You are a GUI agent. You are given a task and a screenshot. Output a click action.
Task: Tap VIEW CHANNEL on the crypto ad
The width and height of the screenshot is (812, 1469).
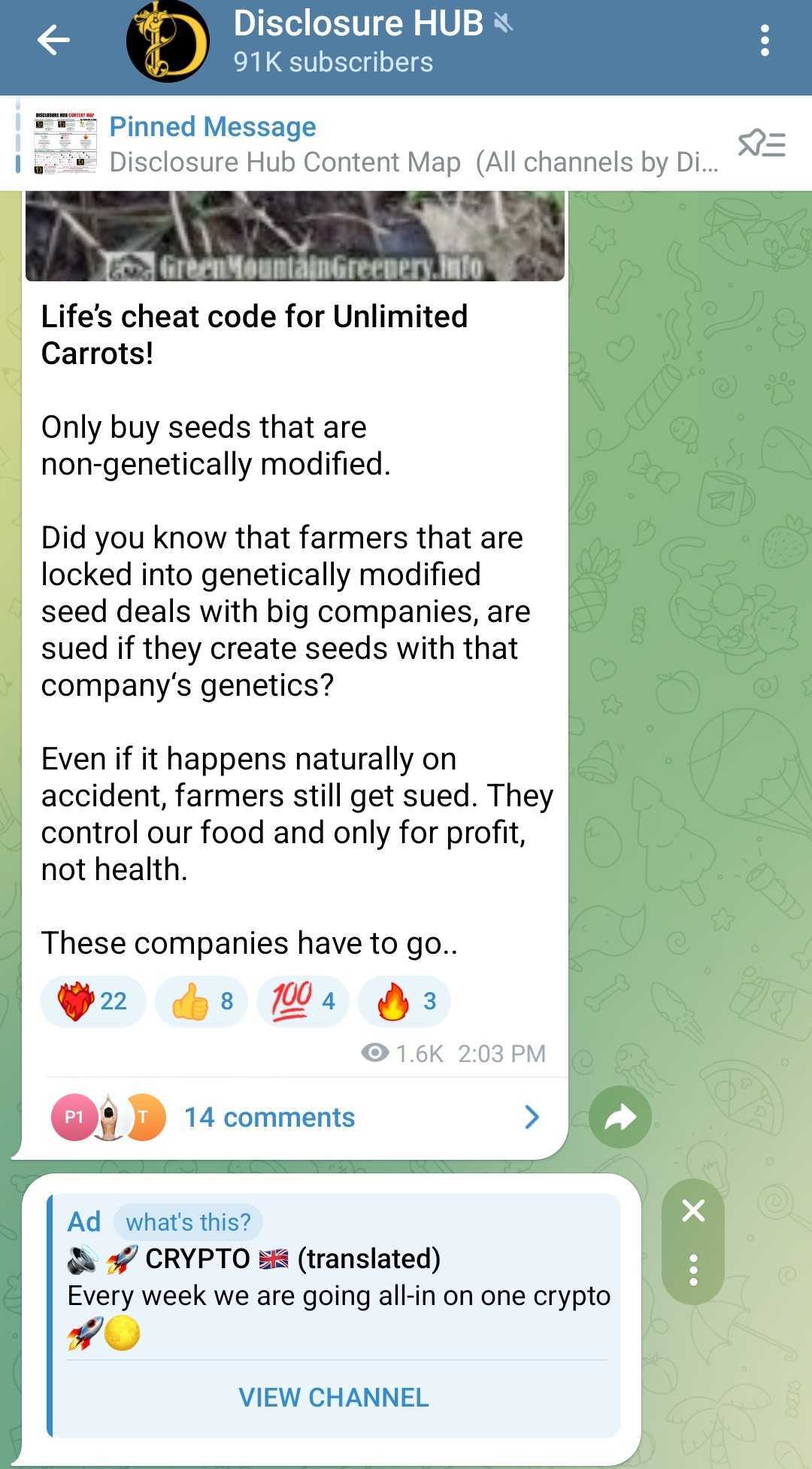pos(332,1397)
